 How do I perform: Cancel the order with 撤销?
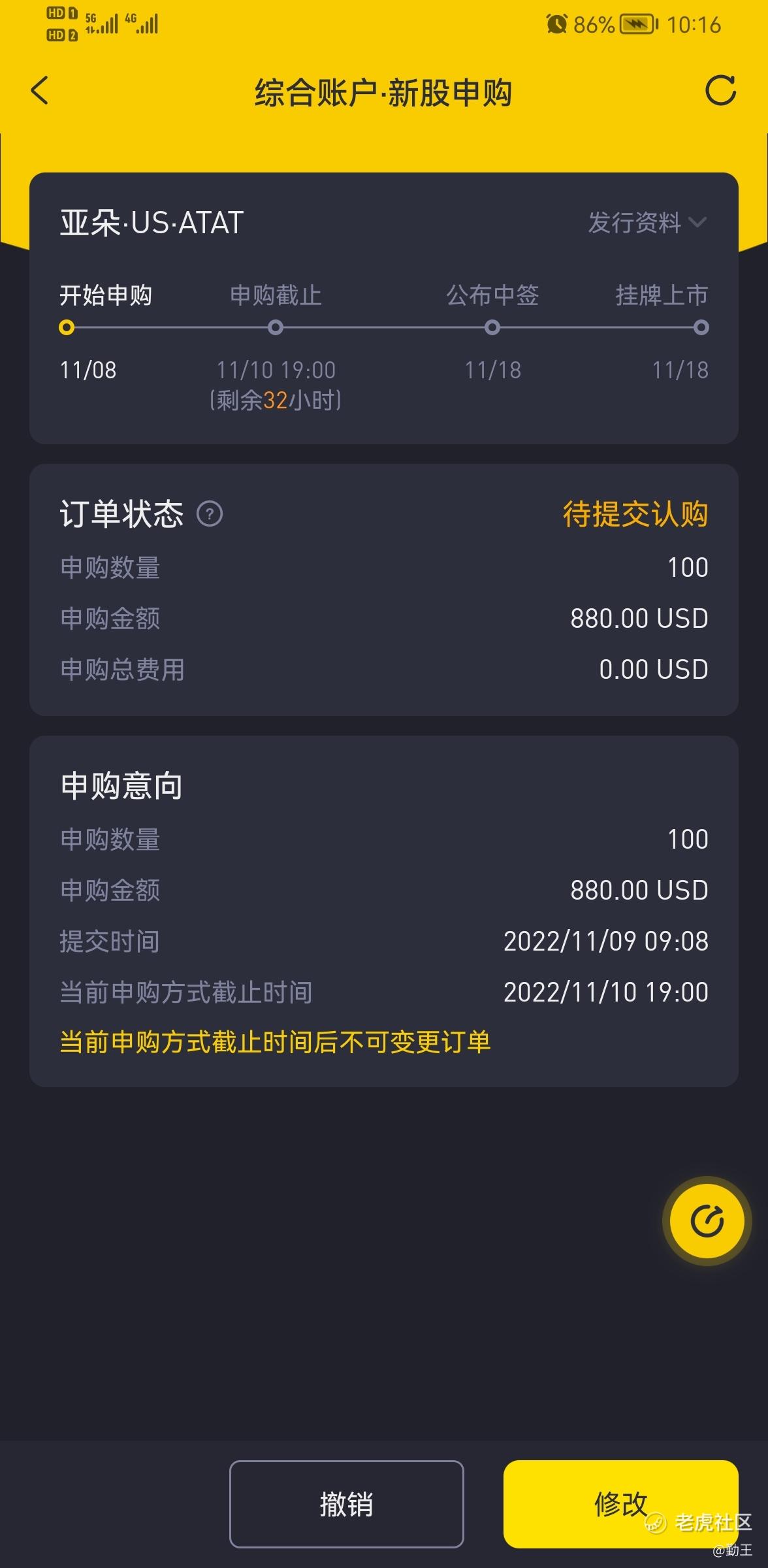click(347, 1503)
